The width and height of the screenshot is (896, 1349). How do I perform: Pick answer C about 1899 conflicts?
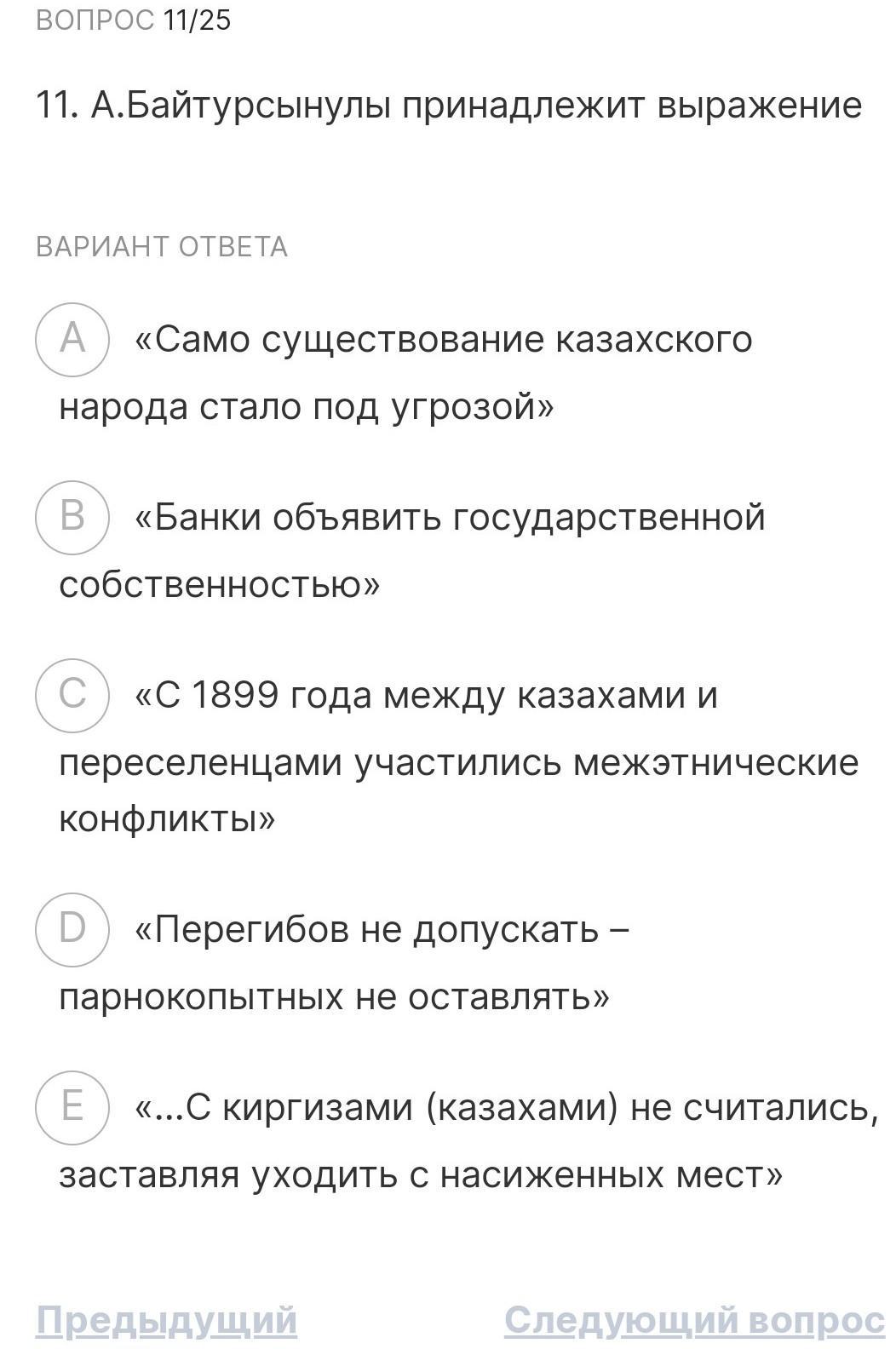click(x=72, y=695)
